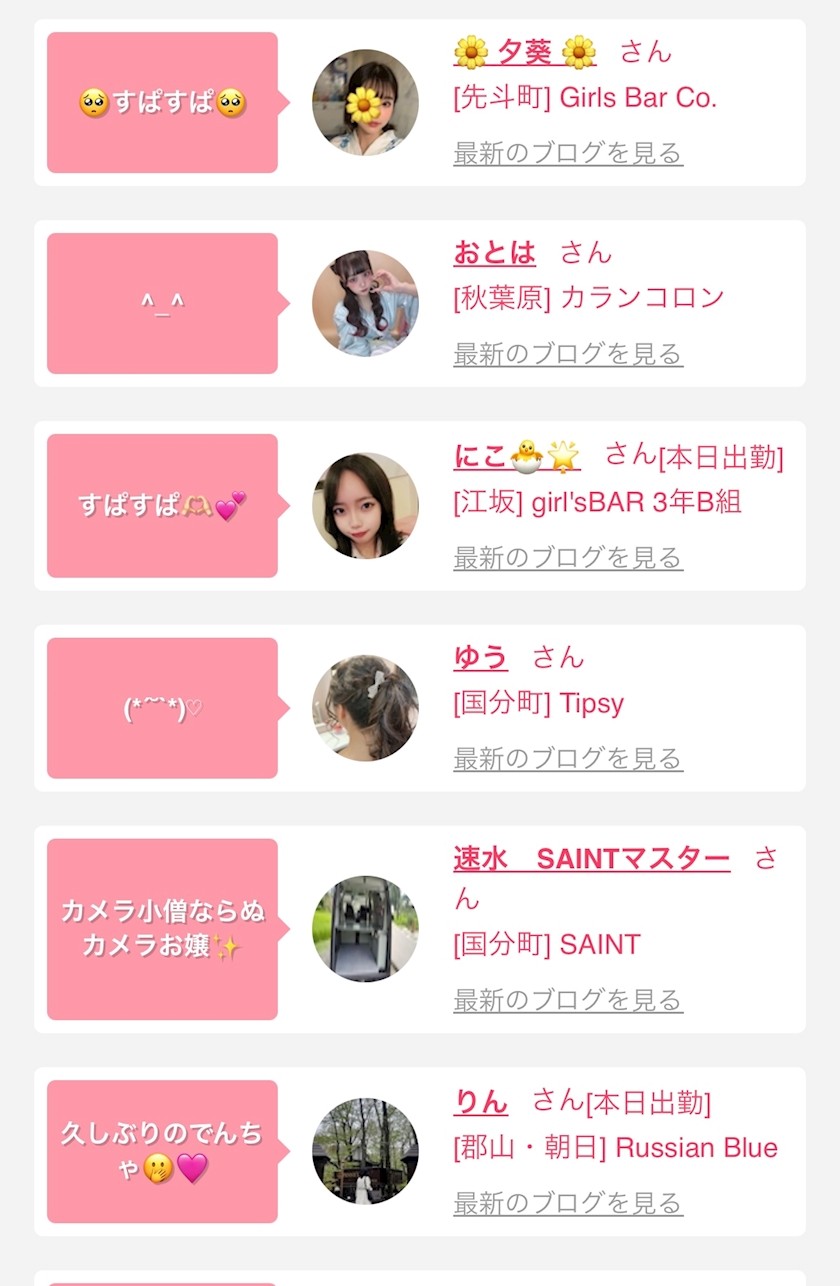Viewport: 840px width, 1286px height.
Task: Open the 久しぶりのでんちゃ blog post bubble
Action: 162,1151
